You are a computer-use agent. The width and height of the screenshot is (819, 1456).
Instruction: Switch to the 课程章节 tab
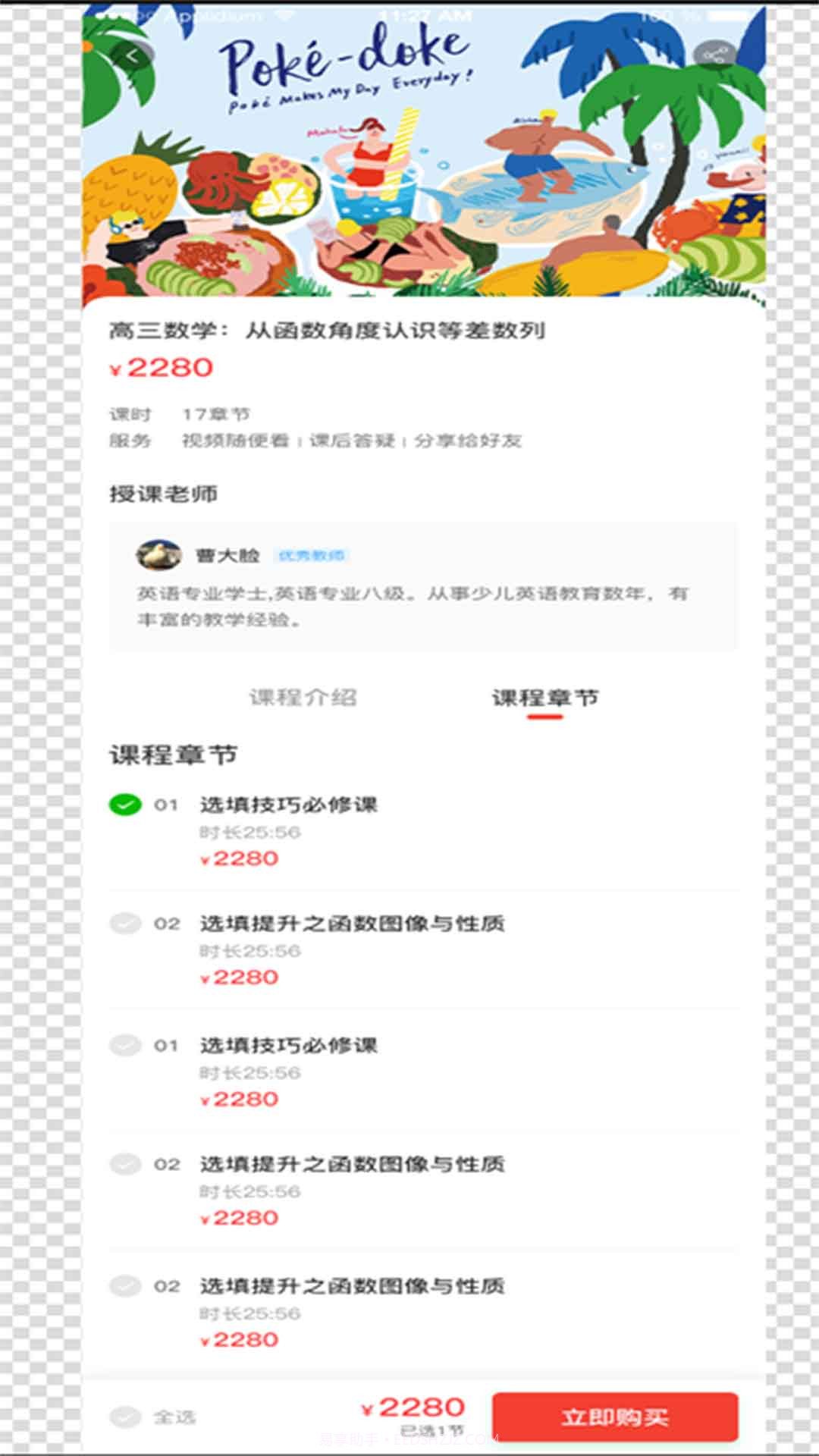(x=544, y=698)
